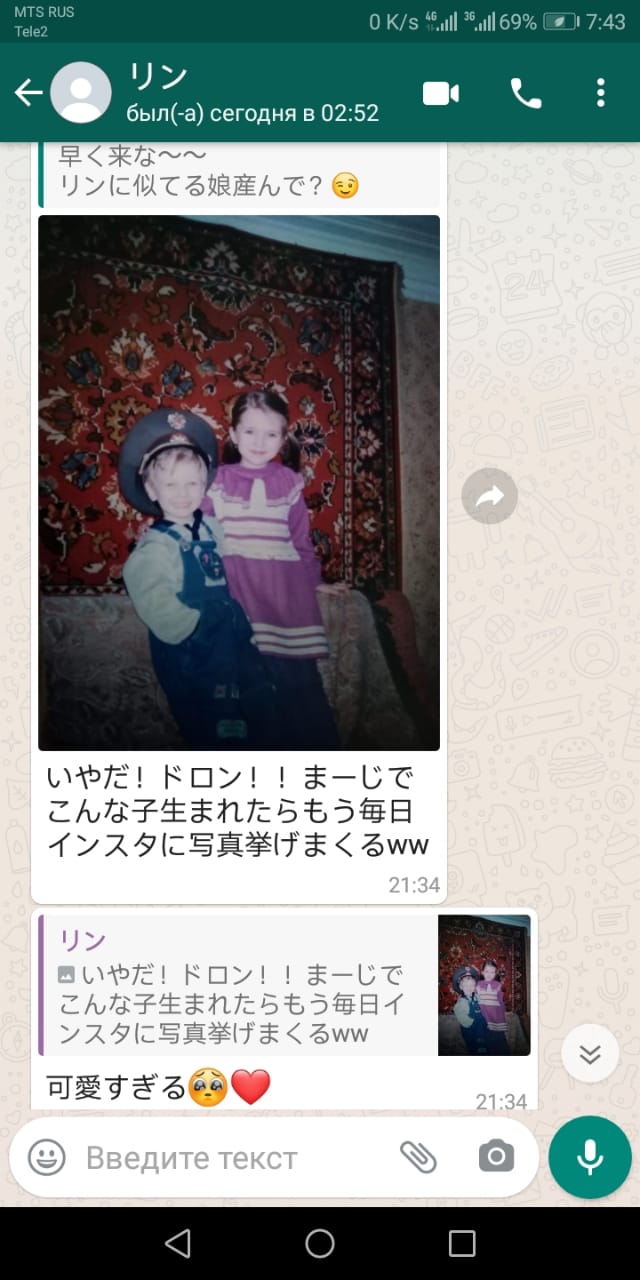Attach a file with the paperclip icon
The height and width of the screenshot is (1280, 640).
(418, 1157)
